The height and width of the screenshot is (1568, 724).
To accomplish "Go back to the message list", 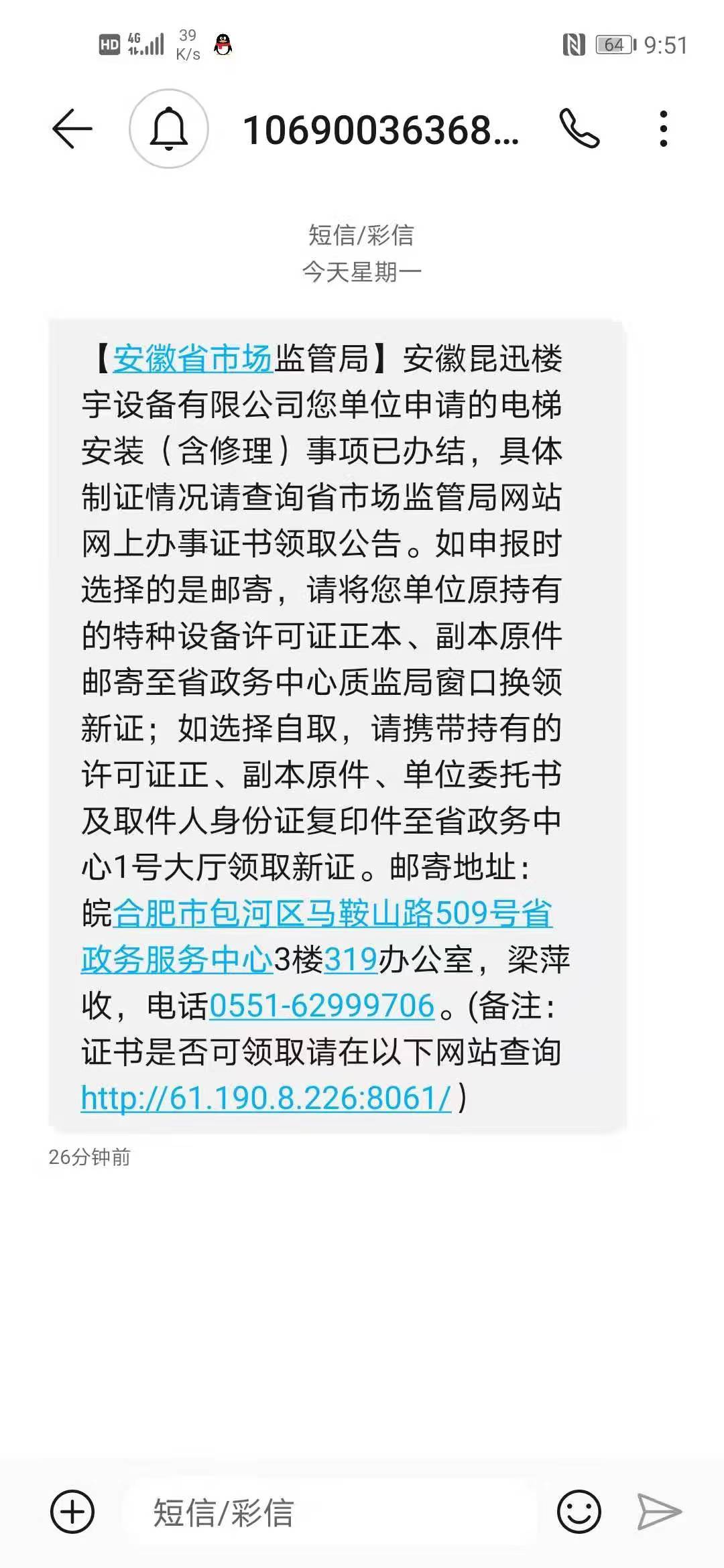I will tap(72, 129).
